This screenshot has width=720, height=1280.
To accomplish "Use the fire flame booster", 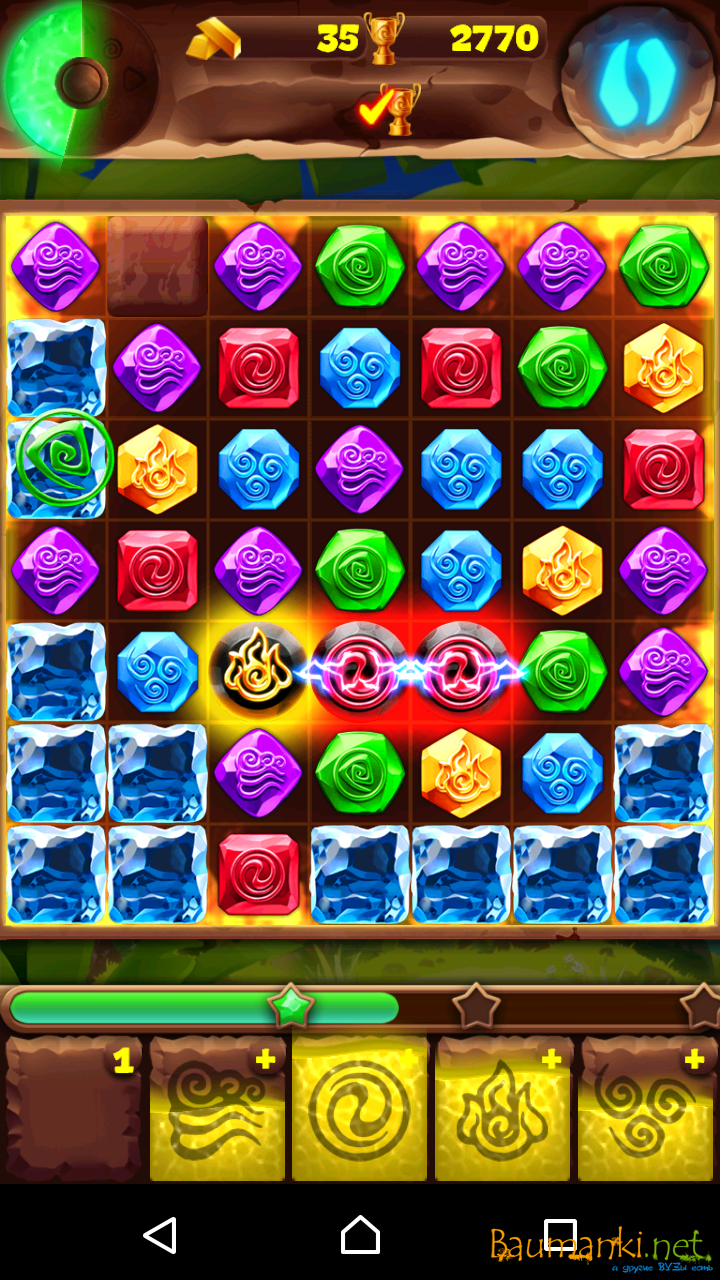I will 503,1110.
